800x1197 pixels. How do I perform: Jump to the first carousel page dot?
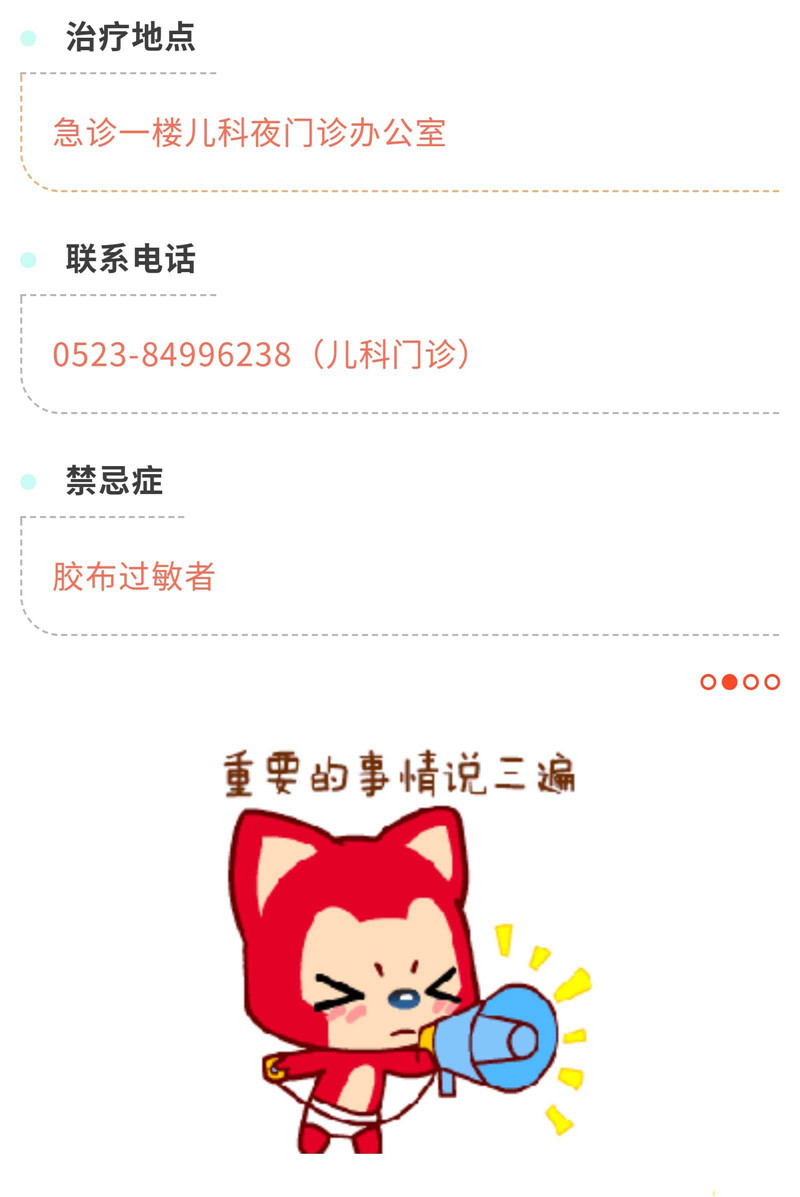pyautogui.click(x=708, y=682)
